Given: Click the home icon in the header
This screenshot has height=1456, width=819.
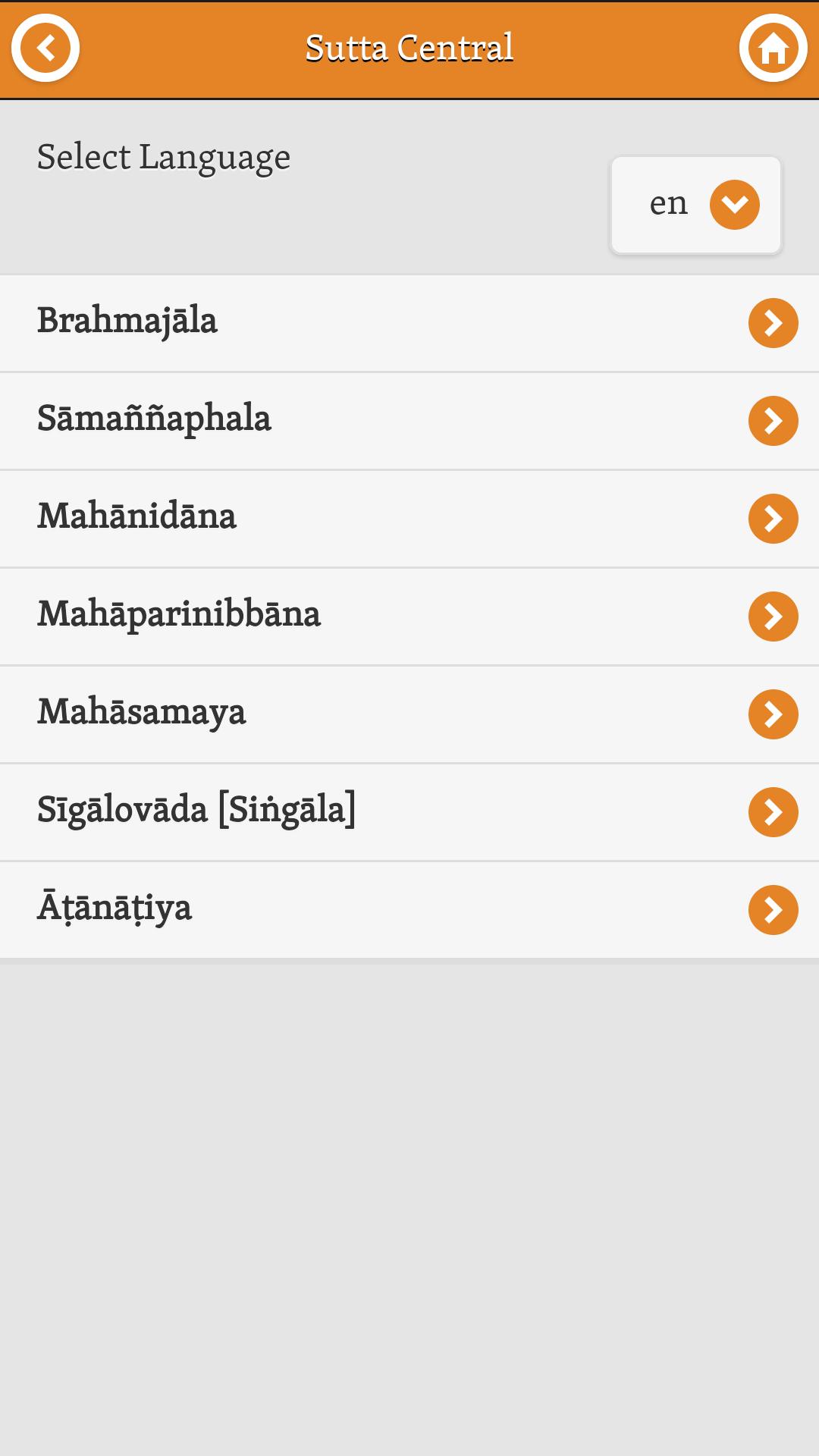Looking at the screenshot, I should coord(772,48).
